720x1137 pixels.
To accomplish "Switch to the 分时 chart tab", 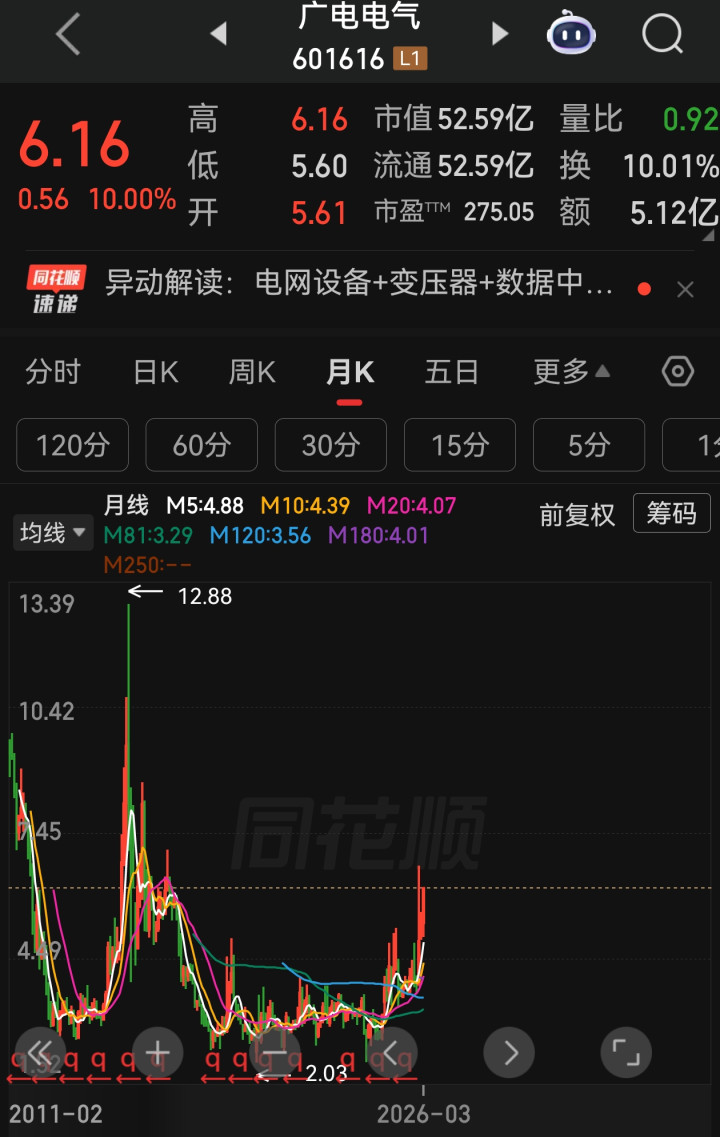I will pyautogui.click(x=53, y=372).
